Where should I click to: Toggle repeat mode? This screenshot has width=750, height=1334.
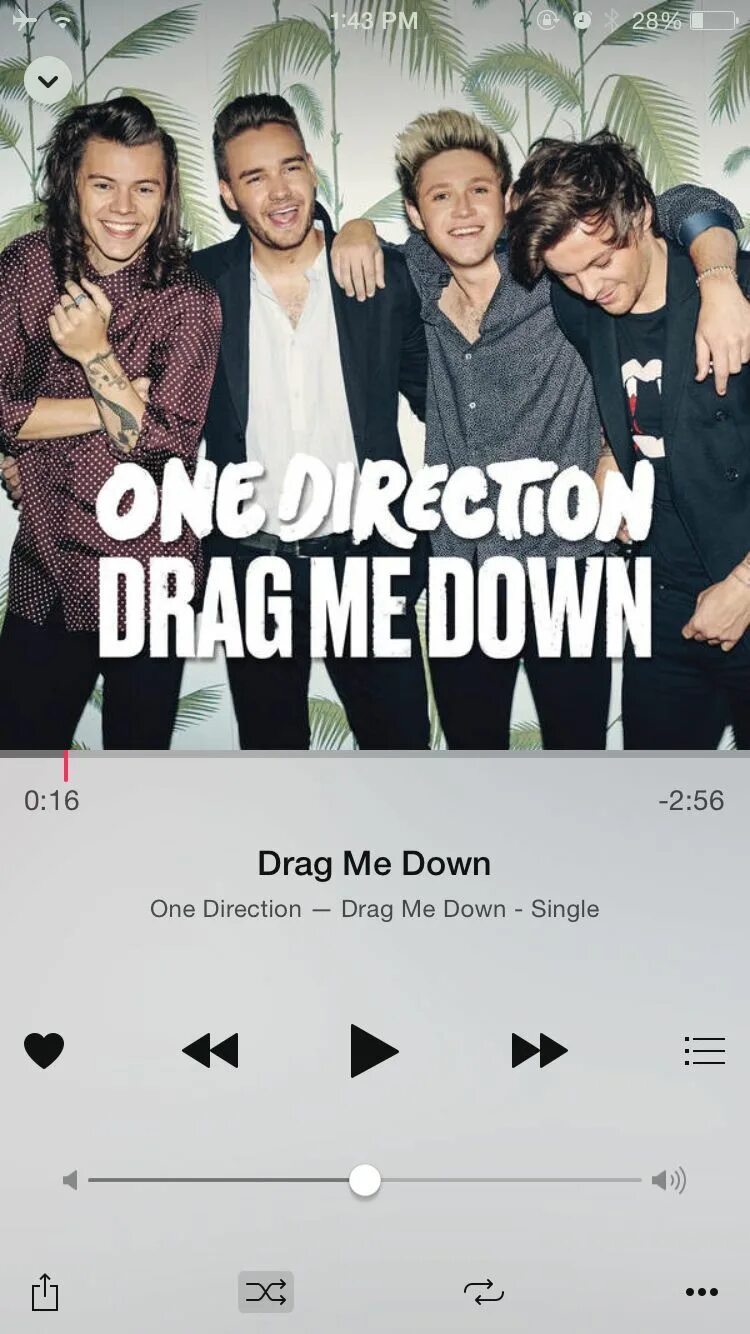(484, 1292)
